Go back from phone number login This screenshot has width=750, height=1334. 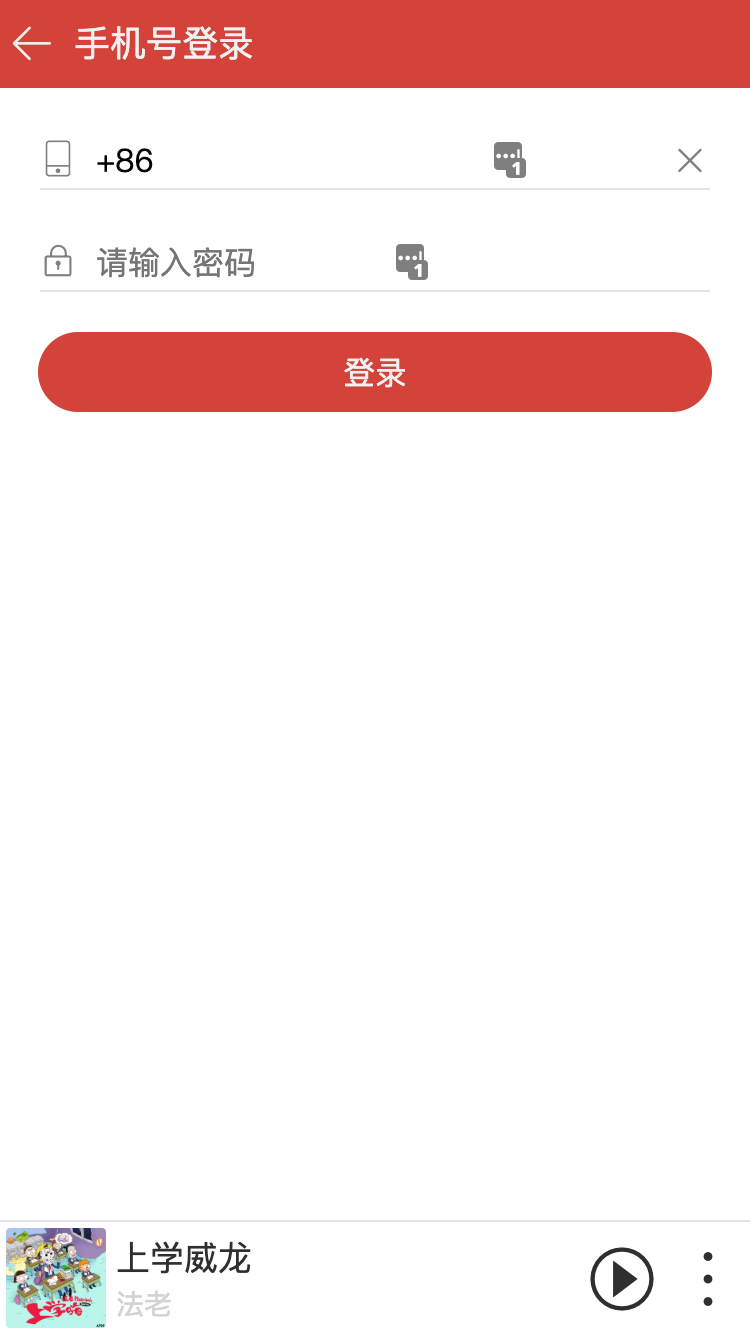pyautogui.click(x=32, y=44)
